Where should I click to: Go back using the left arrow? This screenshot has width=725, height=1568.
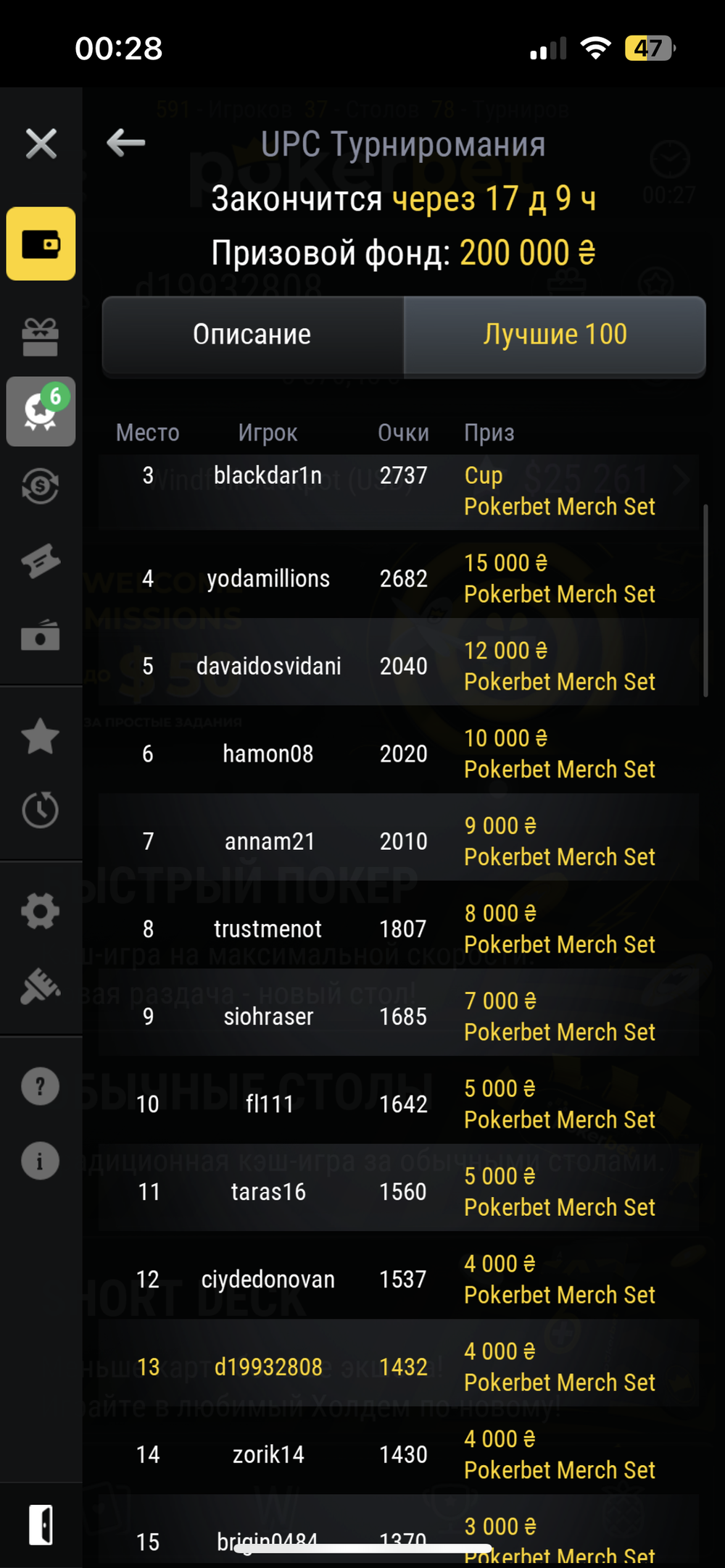point(126,143)
